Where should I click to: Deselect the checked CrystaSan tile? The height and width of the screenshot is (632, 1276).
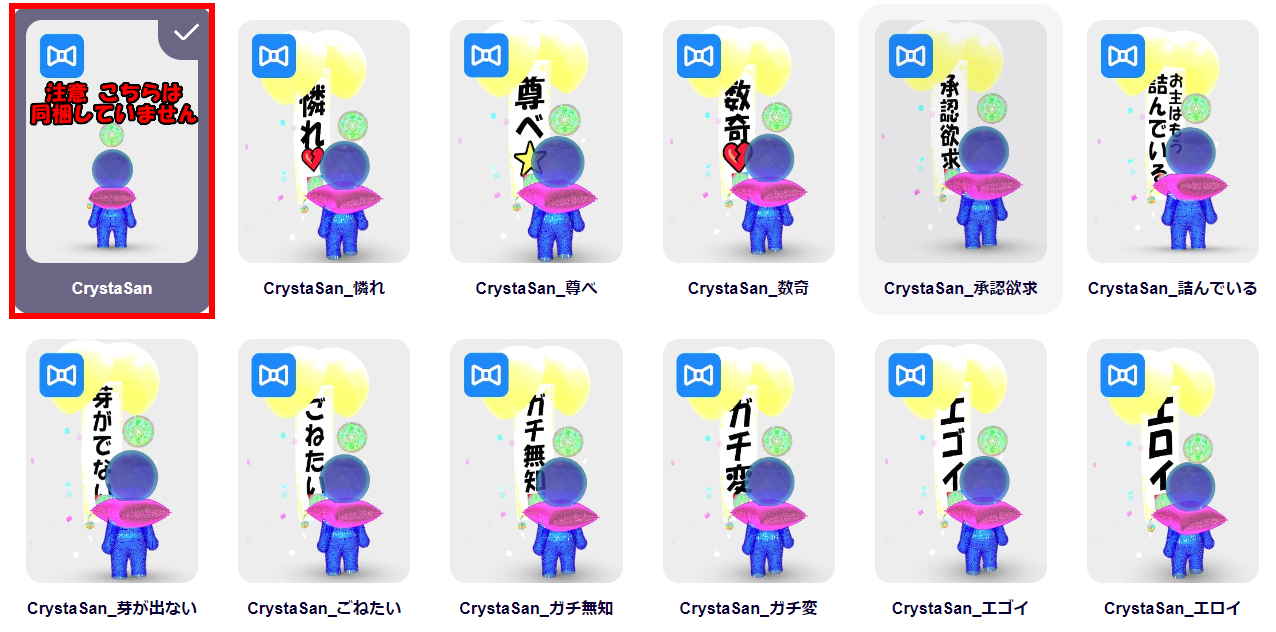click(x=112, y=160)
